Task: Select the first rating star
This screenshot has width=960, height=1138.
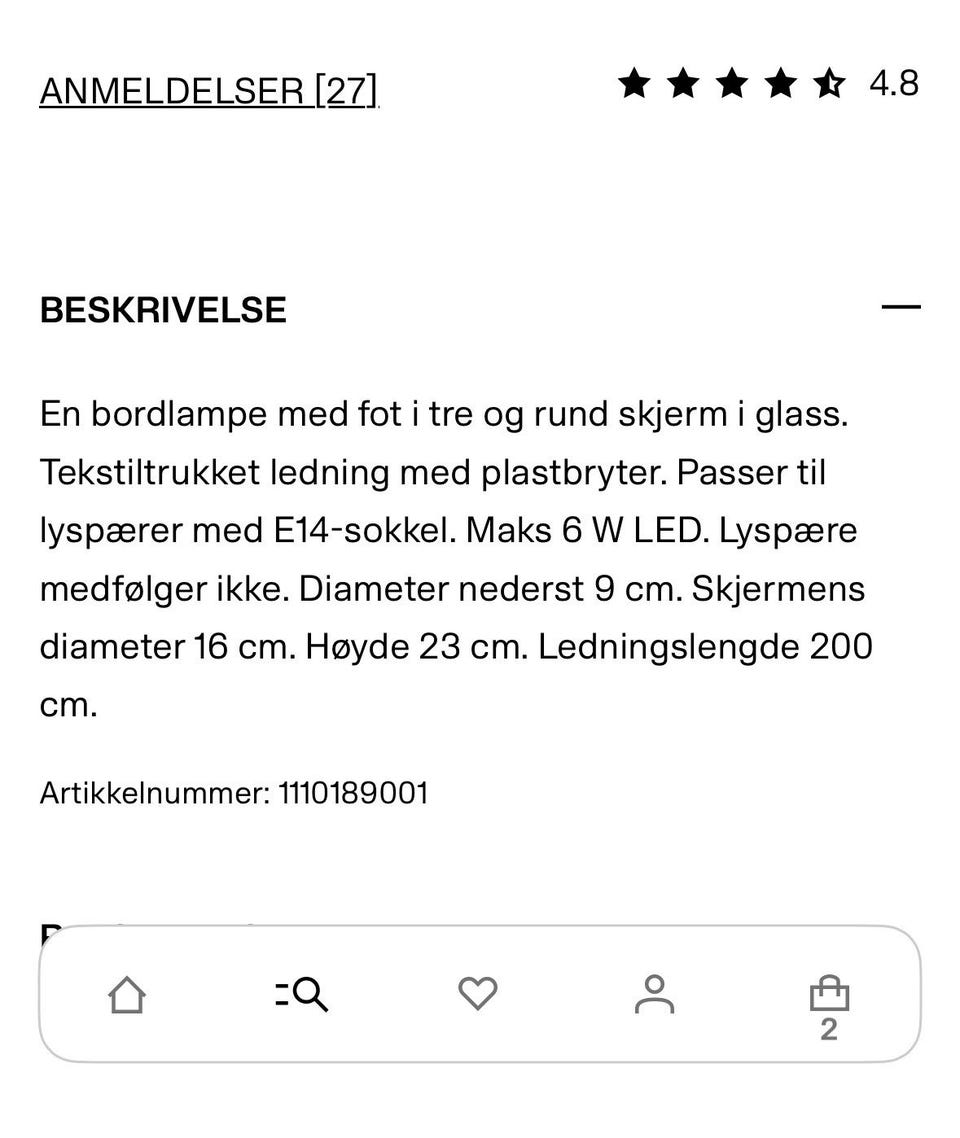Action: [635, 84]
